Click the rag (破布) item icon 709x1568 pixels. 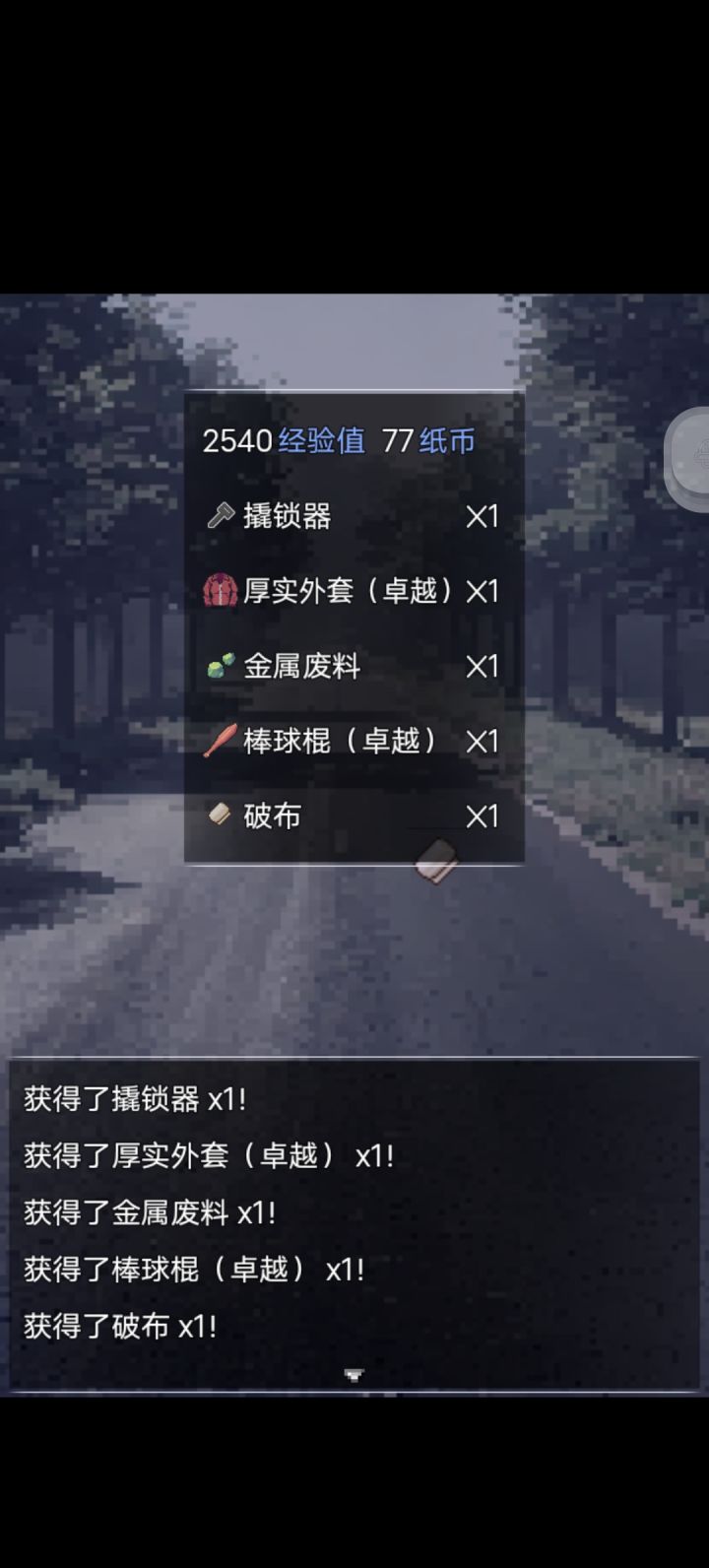pos(219,816)
